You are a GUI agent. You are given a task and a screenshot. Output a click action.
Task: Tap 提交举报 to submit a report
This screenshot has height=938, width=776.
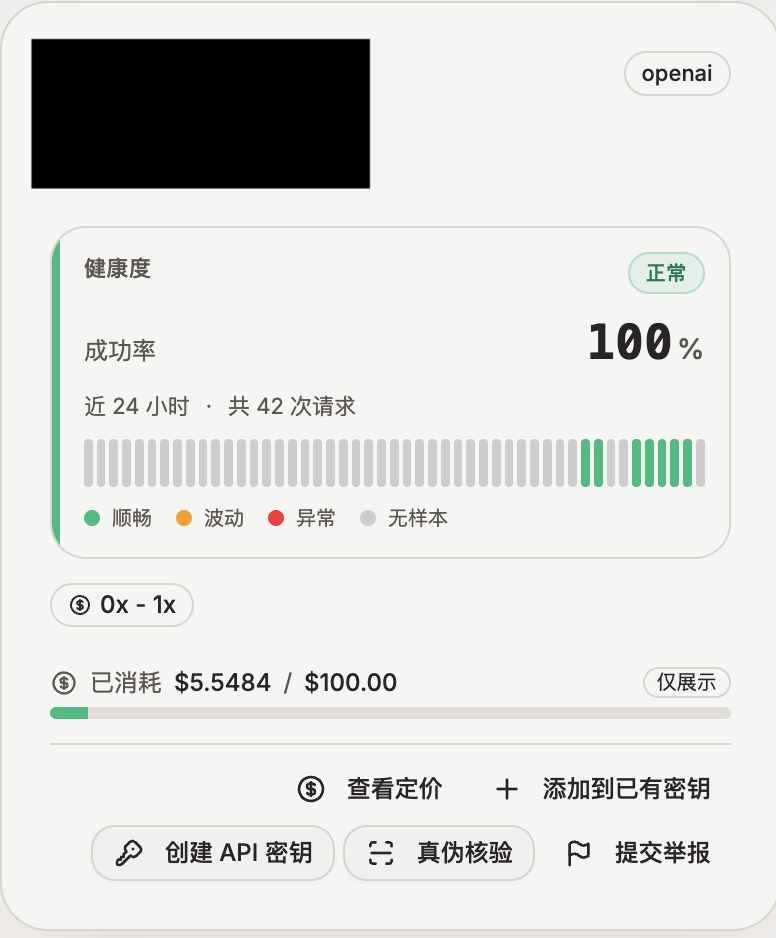pyautogui.click(x=638, y=852)
